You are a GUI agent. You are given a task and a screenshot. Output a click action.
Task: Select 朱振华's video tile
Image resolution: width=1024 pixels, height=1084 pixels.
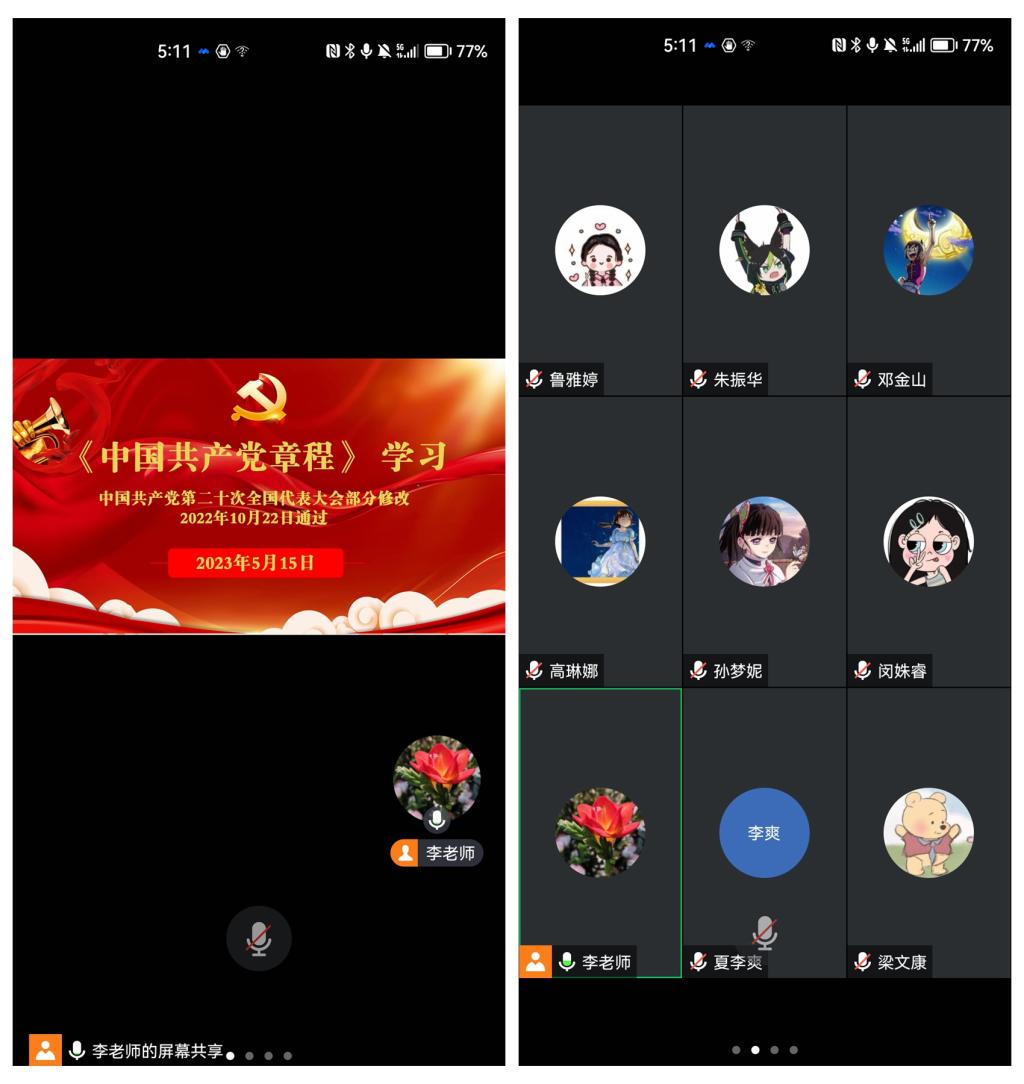(764, 250)
